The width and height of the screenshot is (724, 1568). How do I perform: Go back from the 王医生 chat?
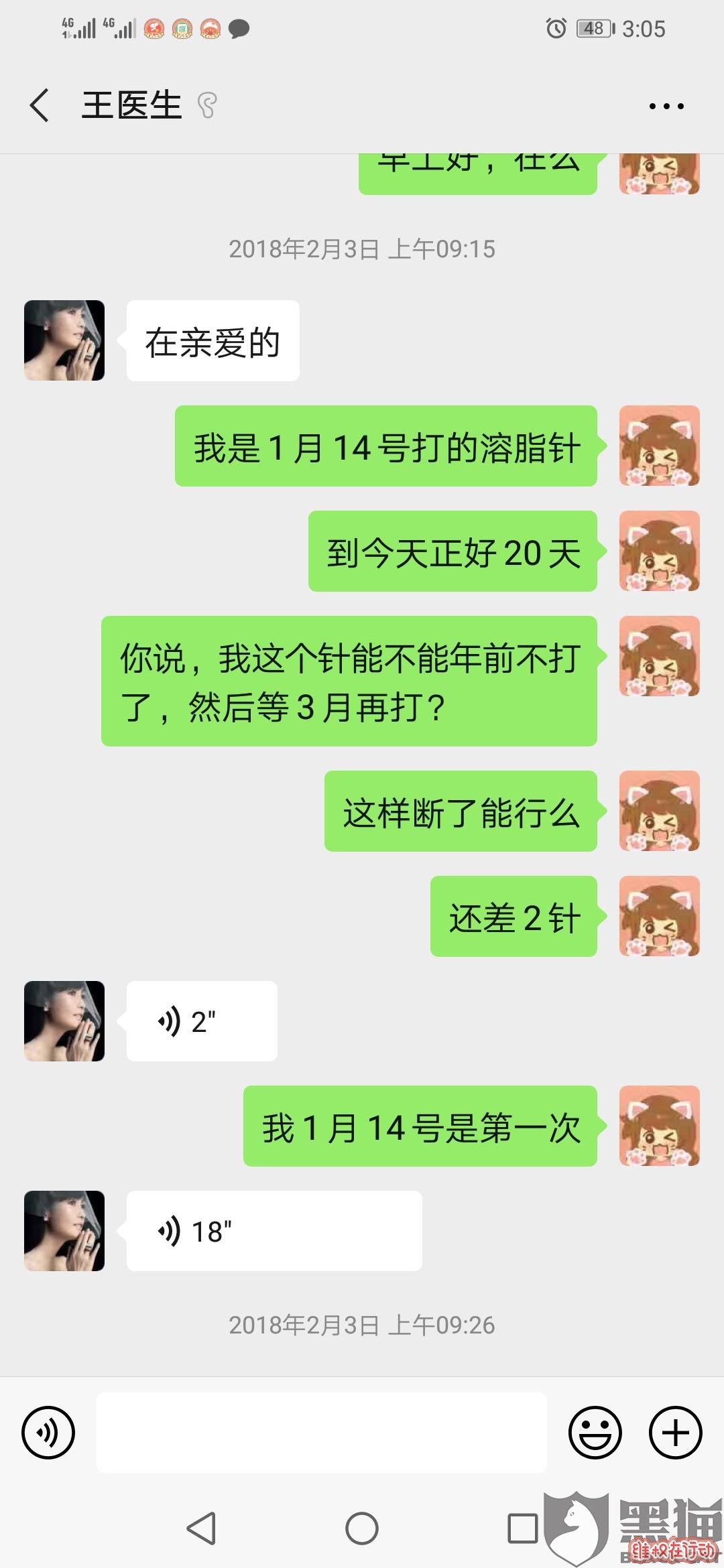point(40,106)
